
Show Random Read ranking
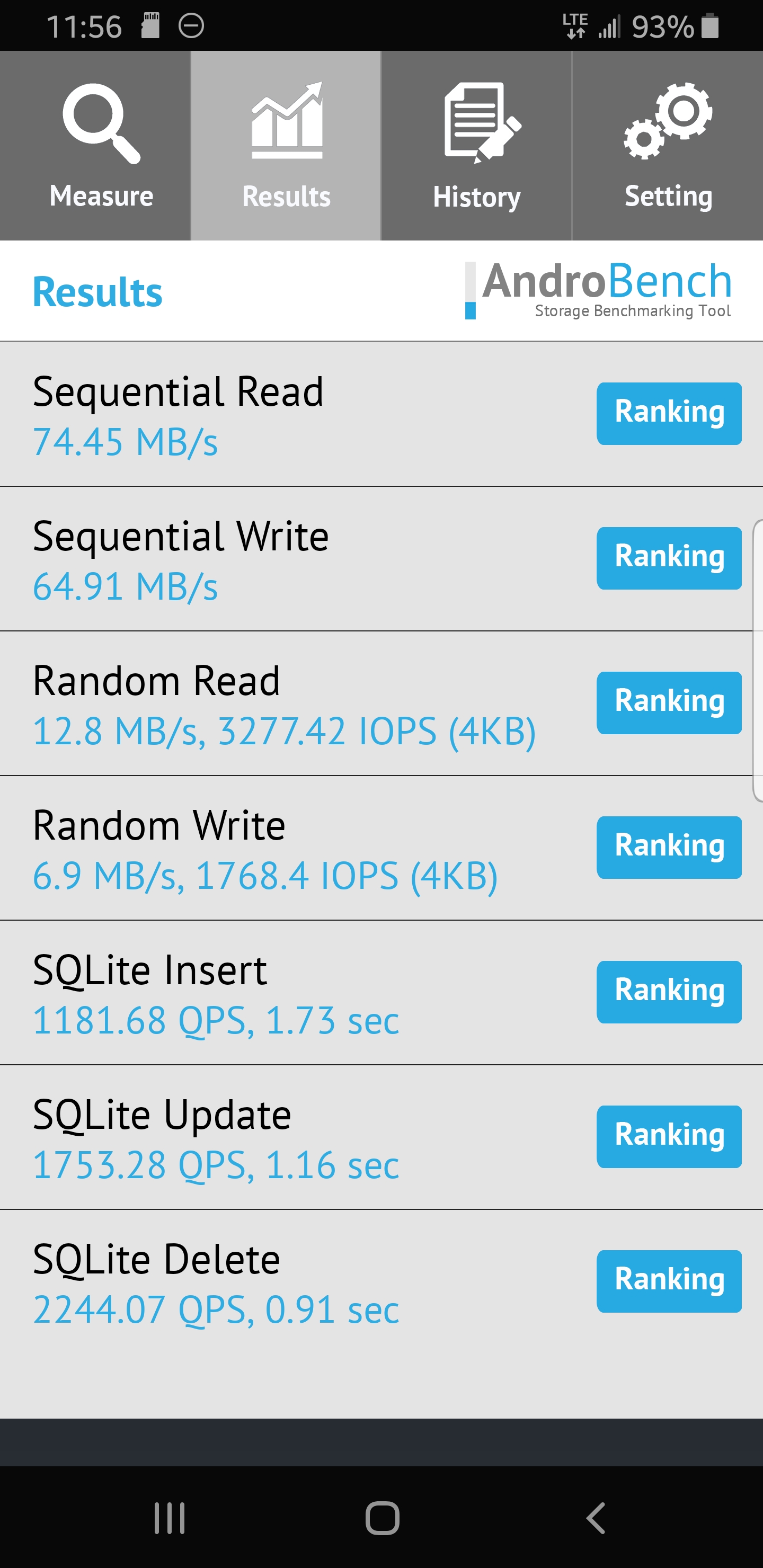coord(669,702)
